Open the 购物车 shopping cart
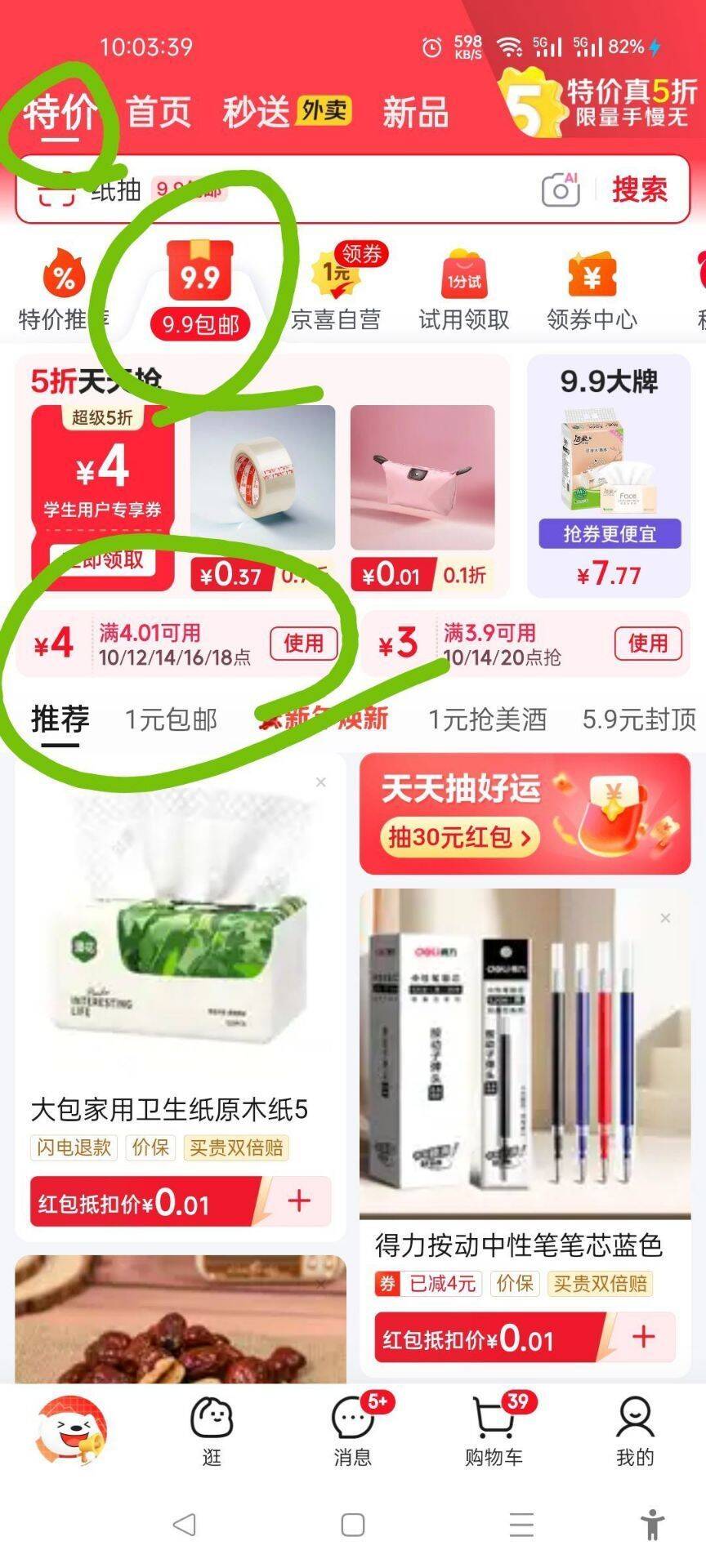 [x=494, y=1430]
